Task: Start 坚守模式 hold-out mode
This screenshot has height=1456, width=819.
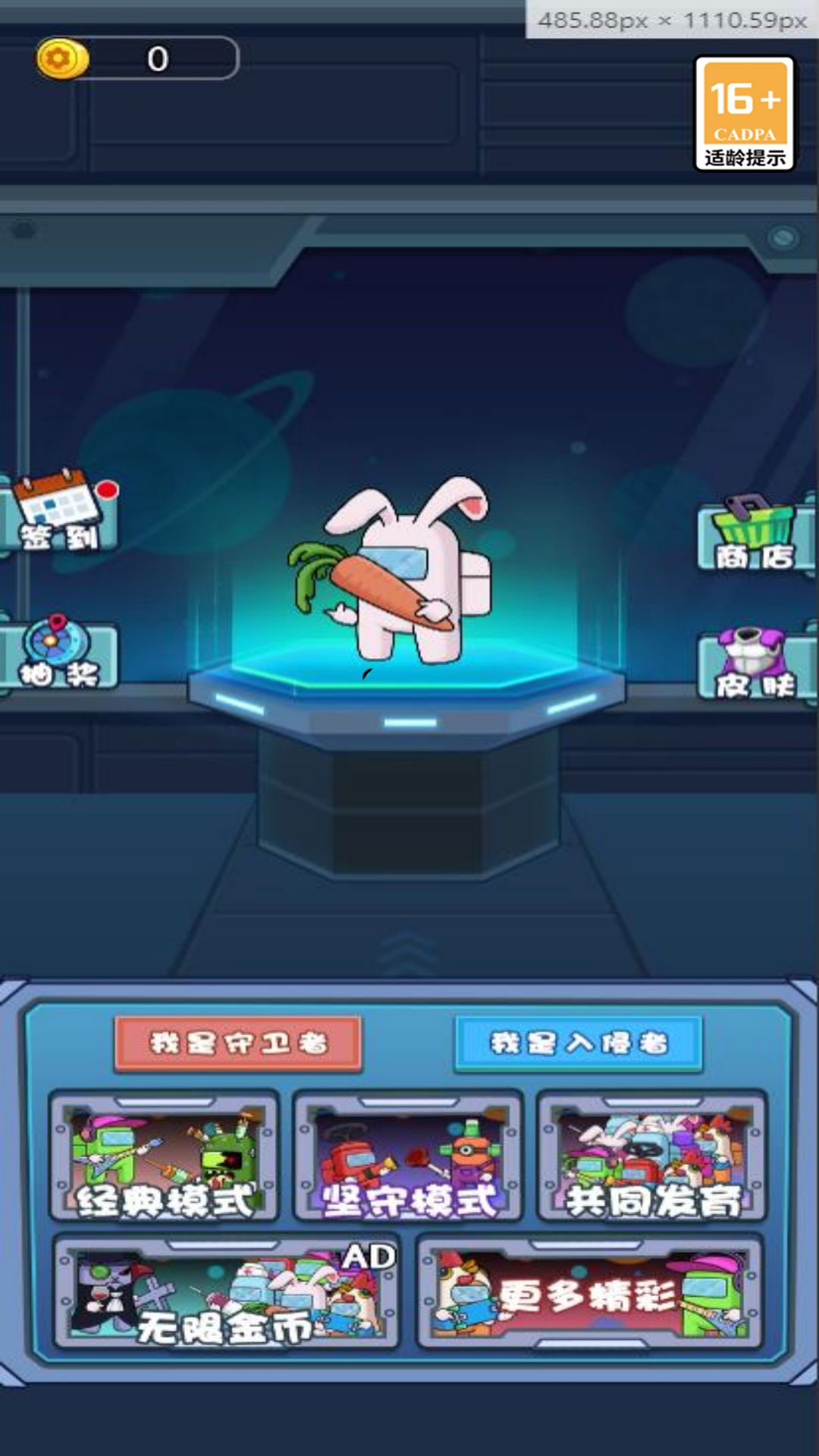Action: point(409,1156)
